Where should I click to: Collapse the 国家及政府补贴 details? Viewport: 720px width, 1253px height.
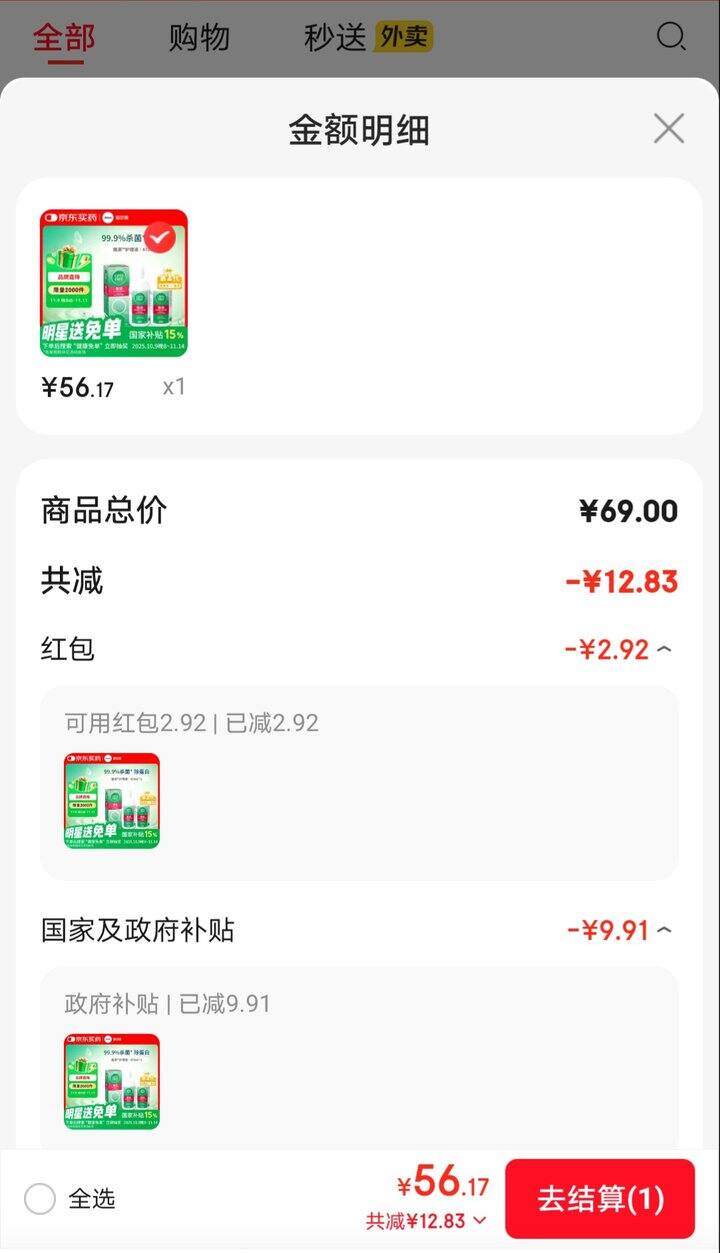click(665, 931)
